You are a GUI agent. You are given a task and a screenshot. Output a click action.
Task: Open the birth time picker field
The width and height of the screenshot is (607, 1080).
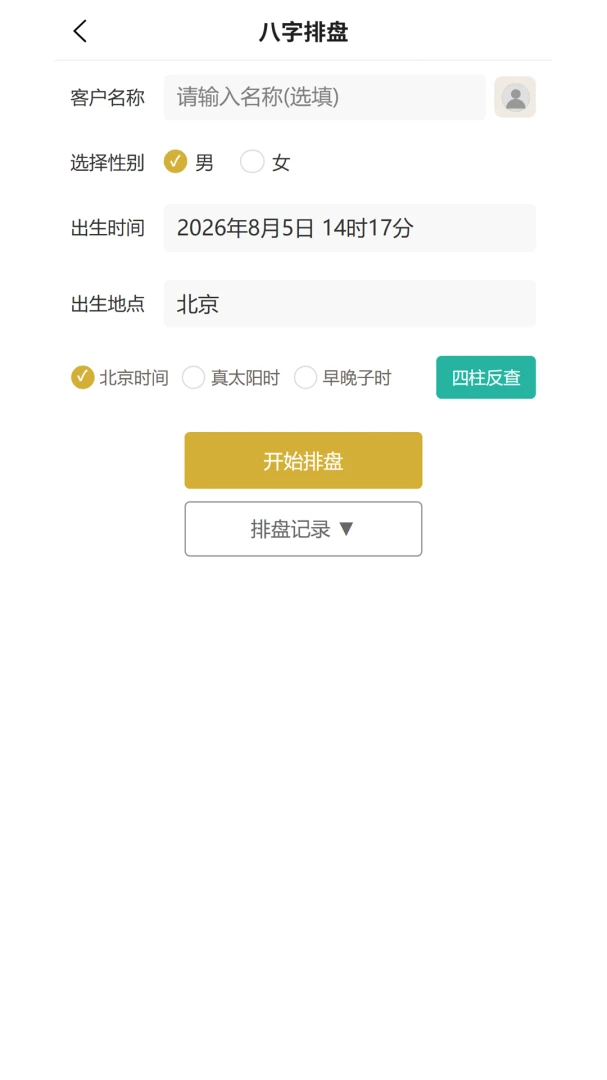[349, 228]
